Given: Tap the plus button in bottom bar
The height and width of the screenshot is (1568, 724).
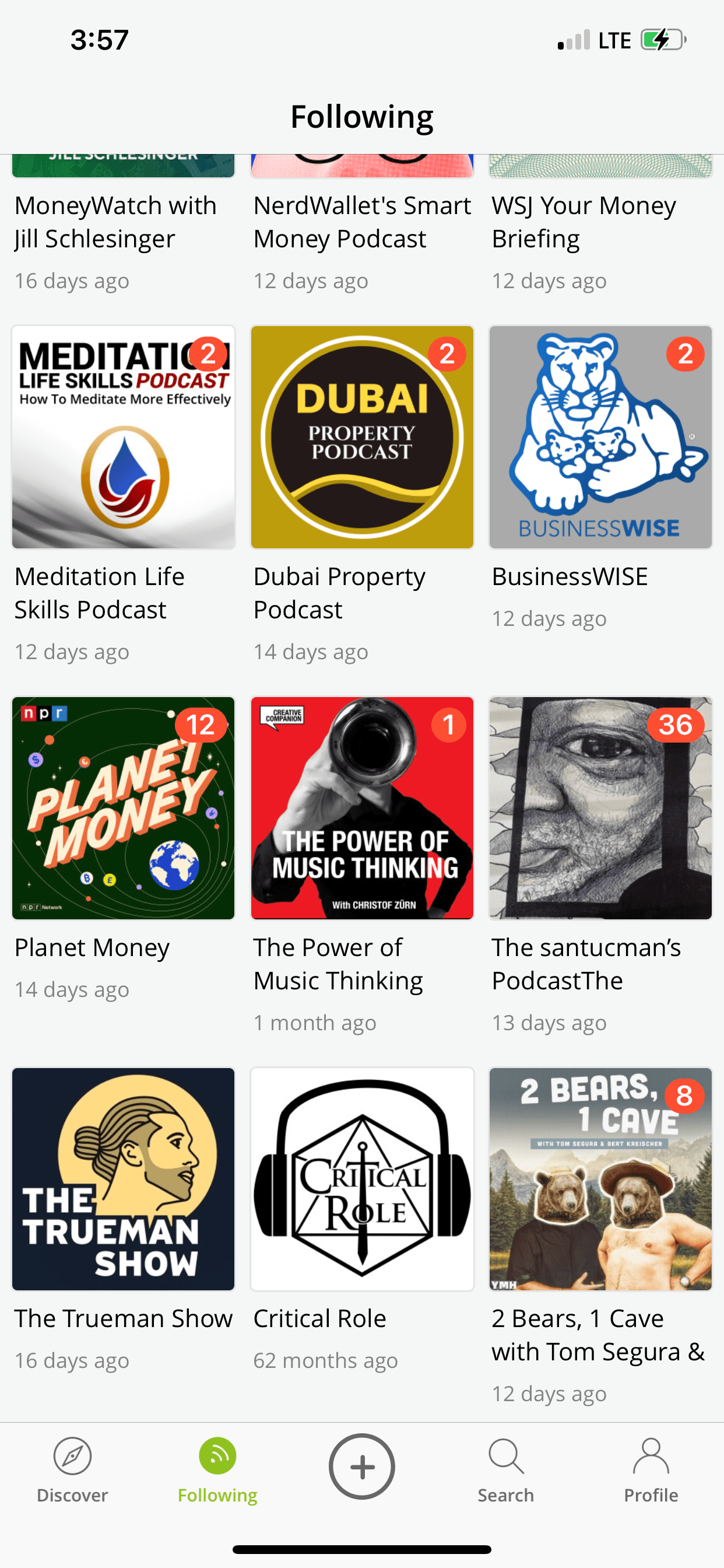Looking at the screenshot, I should (362, 1466).
